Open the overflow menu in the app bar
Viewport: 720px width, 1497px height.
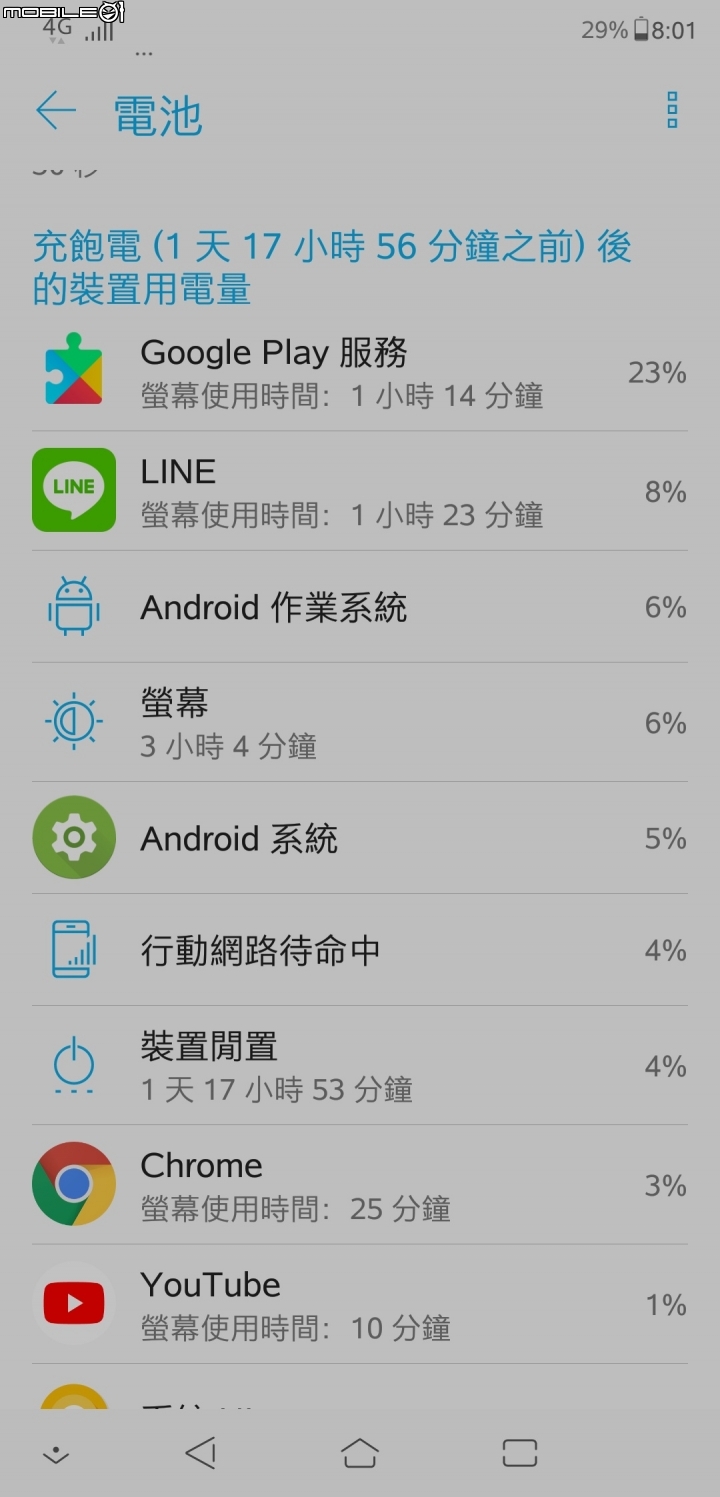(672, 110)
